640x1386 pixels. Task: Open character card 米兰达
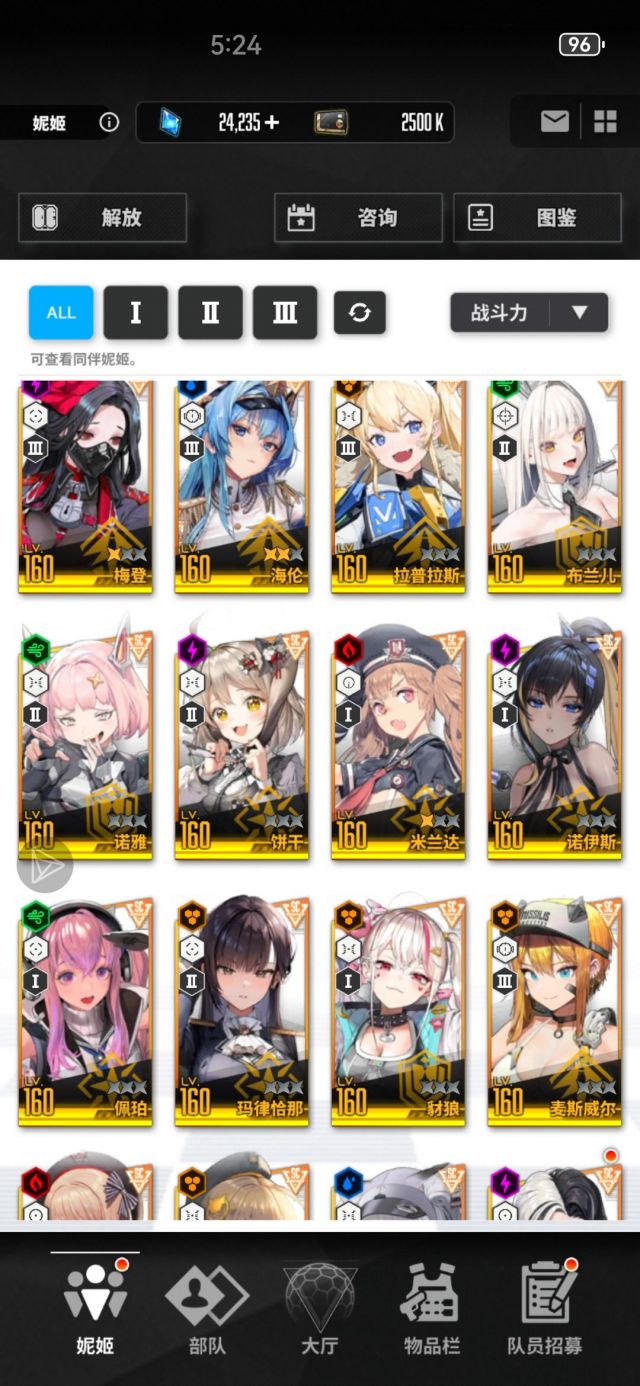(399, 745)
